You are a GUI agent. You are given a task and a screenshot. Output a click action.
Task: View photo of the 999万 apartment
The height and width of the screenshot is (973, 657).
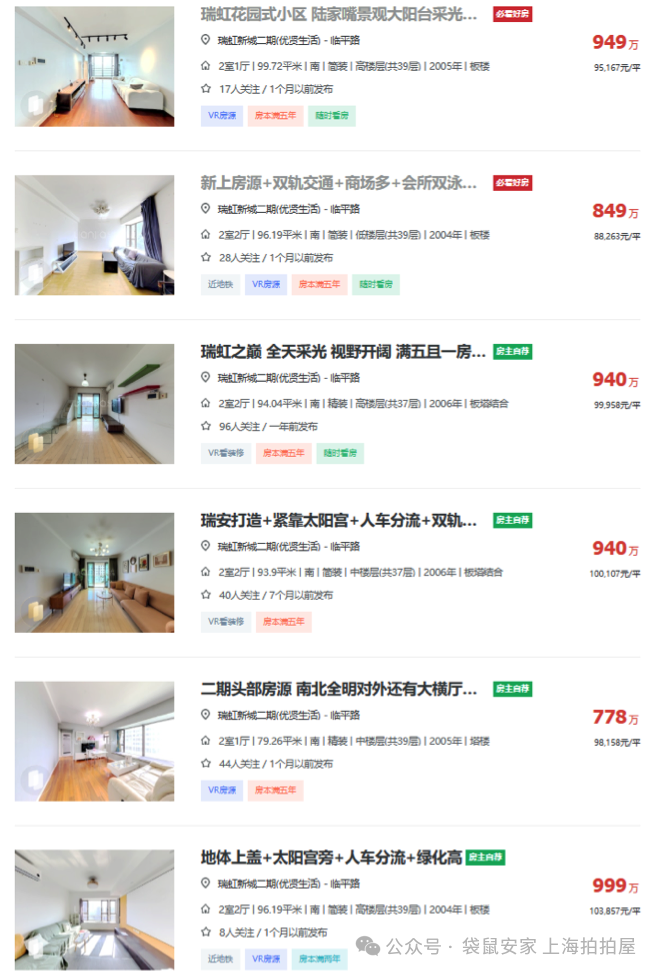pos(94,908)
